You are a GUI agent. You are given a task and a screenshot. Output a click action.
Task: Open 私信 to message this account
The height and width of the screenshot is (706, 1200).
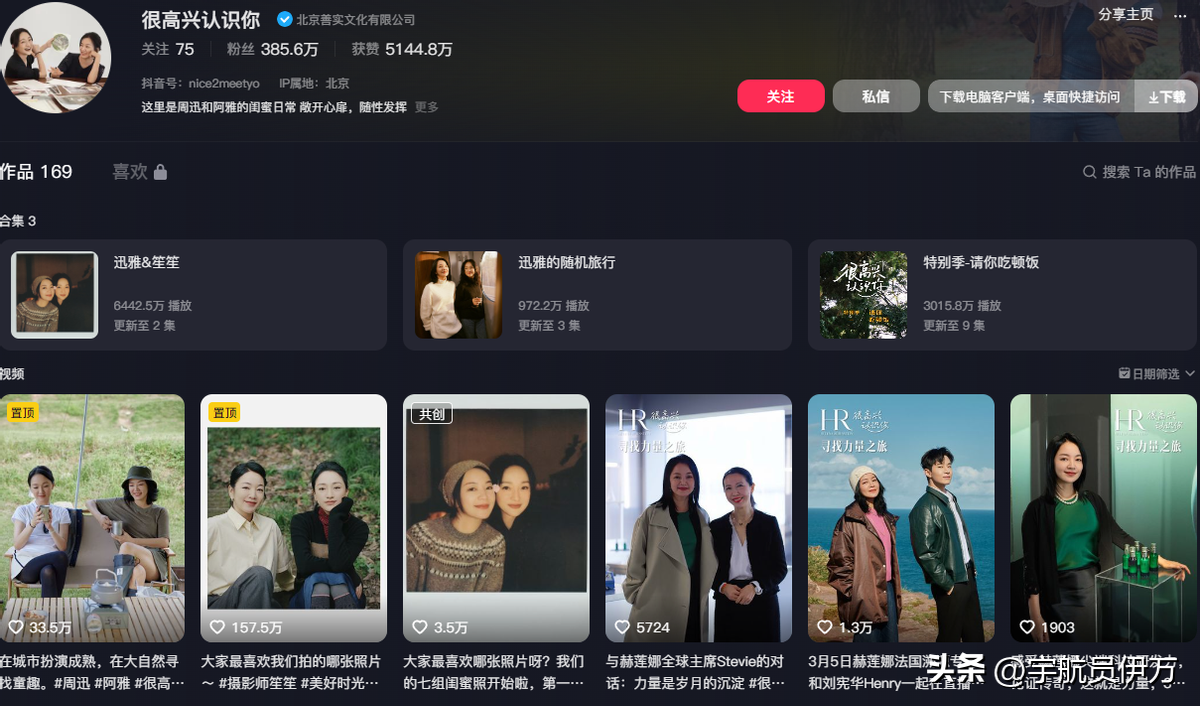[875, 97]
